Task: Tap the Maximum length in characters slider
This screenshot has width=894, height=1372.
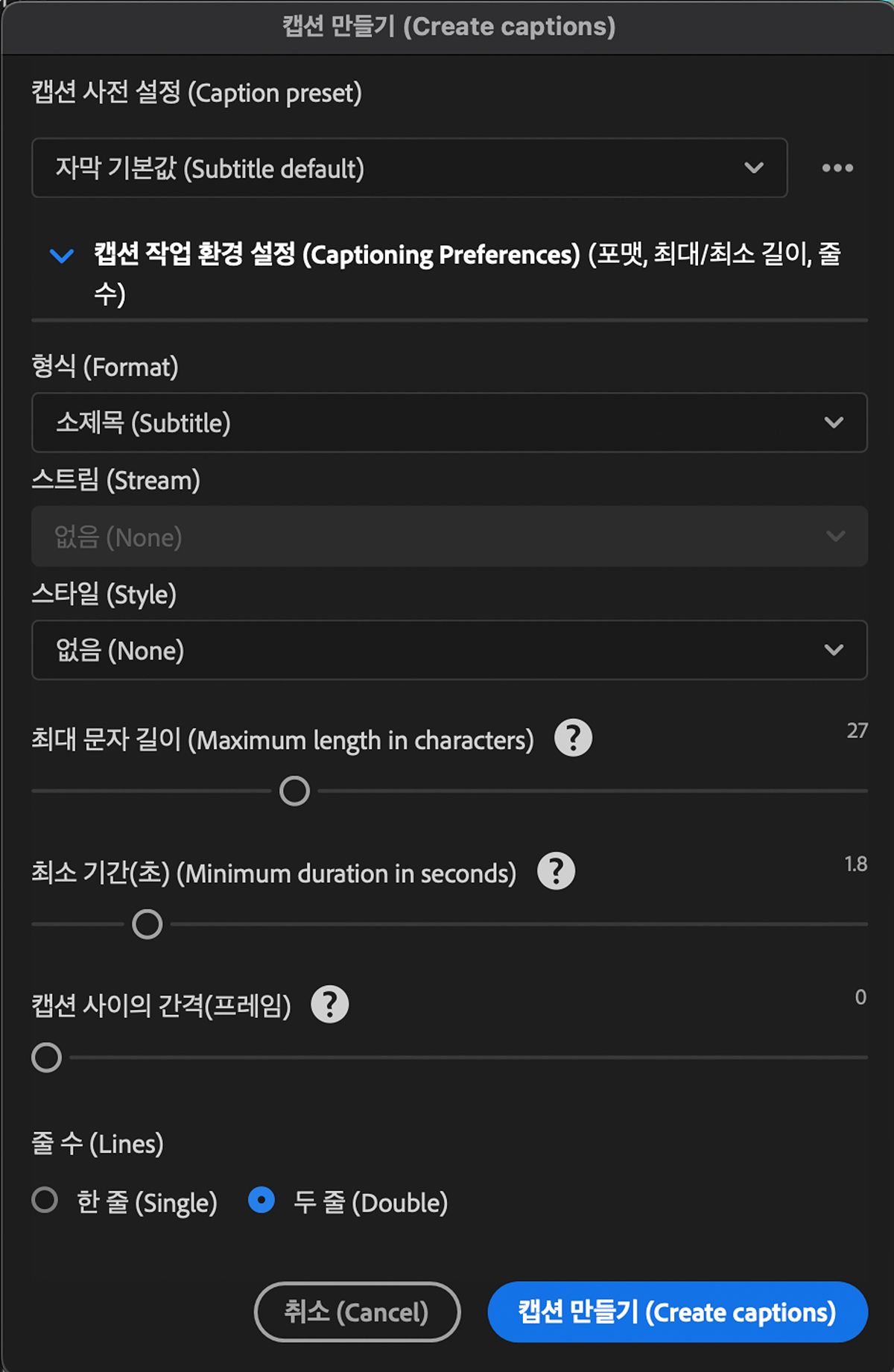Action: (x=294, y=791)
